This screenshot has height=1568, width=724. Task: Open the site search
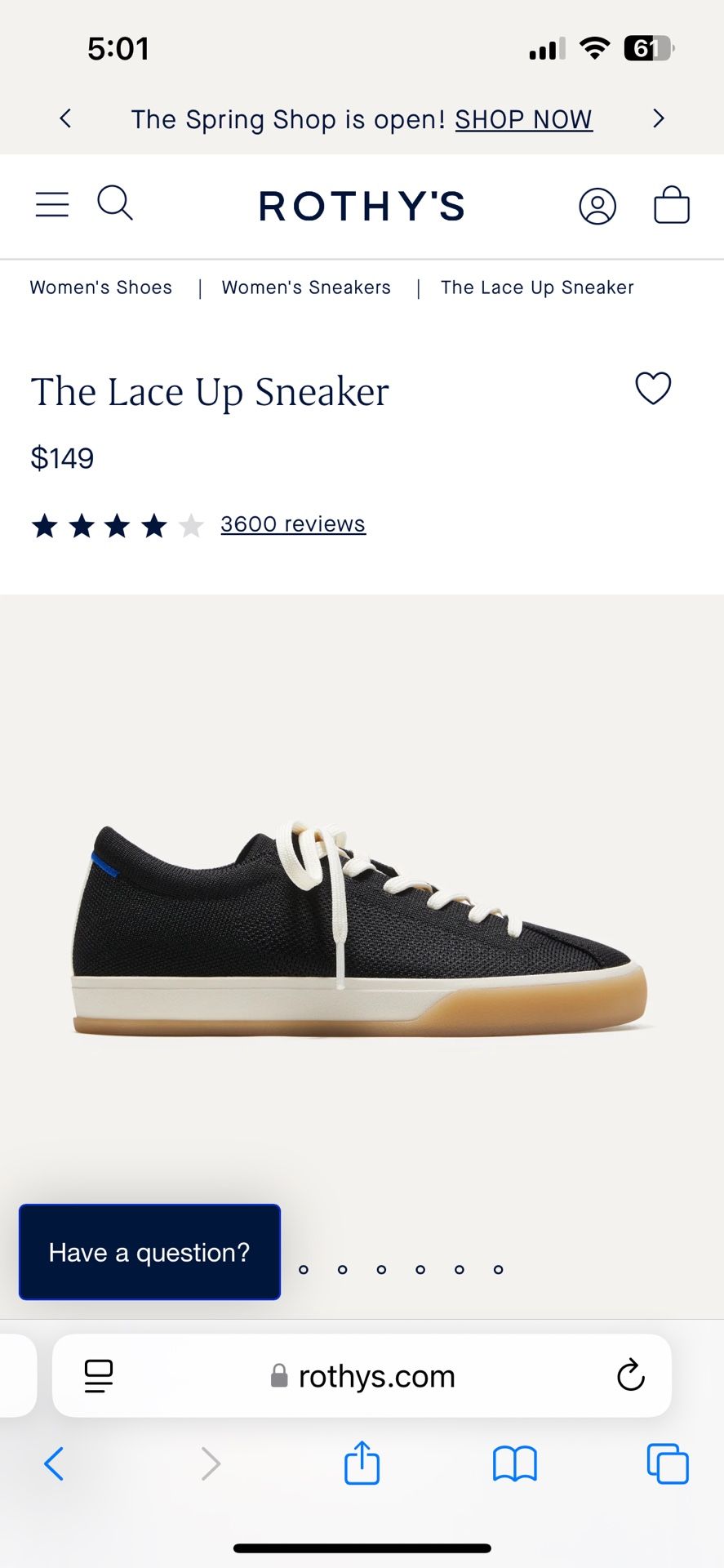115,203
